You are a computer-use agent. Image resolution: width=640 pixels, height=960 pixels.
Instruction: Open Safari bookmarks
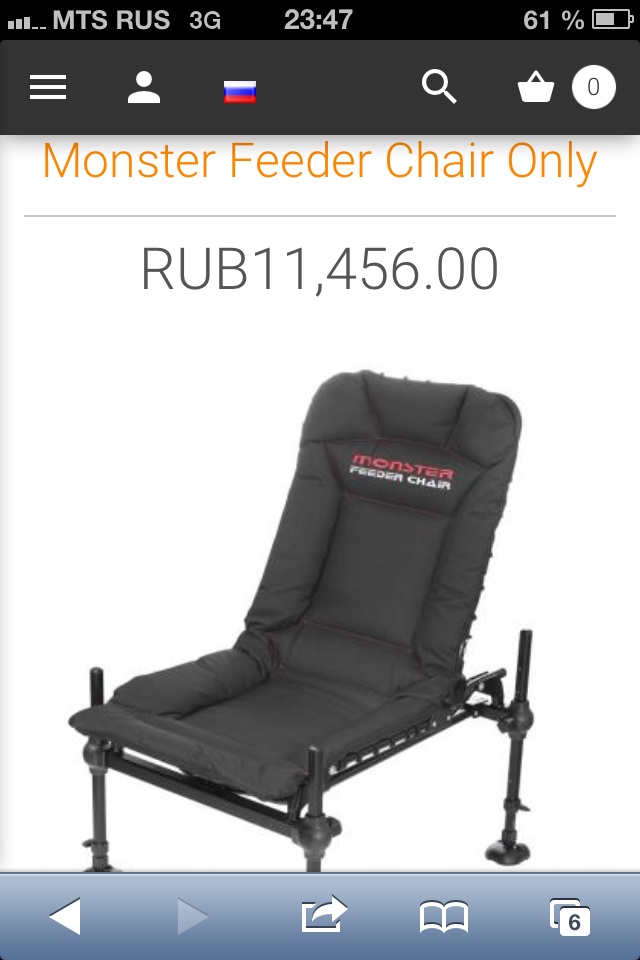444,916
